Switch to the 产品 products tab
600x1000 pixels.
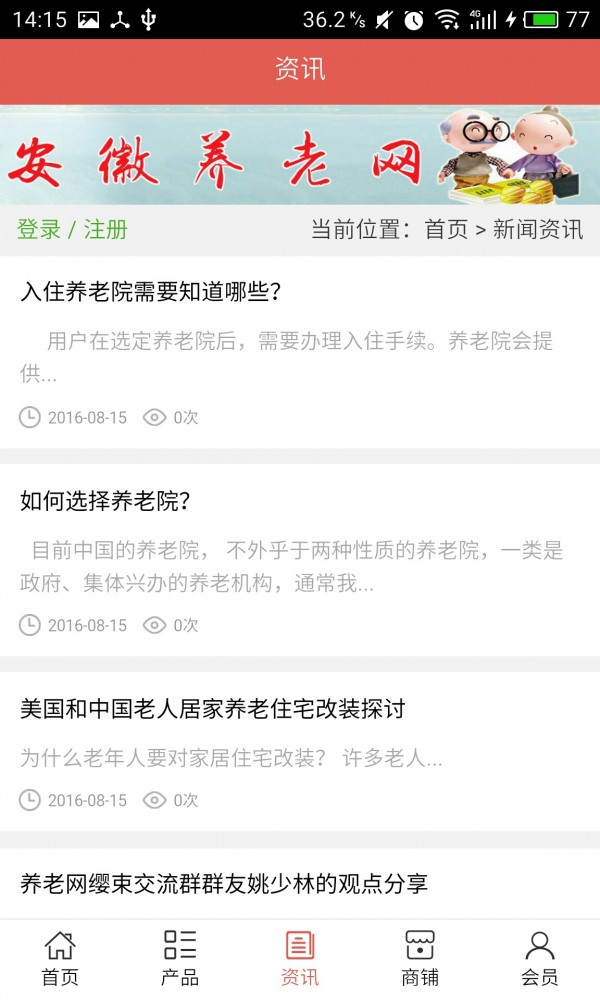click(x=180, y=959)
